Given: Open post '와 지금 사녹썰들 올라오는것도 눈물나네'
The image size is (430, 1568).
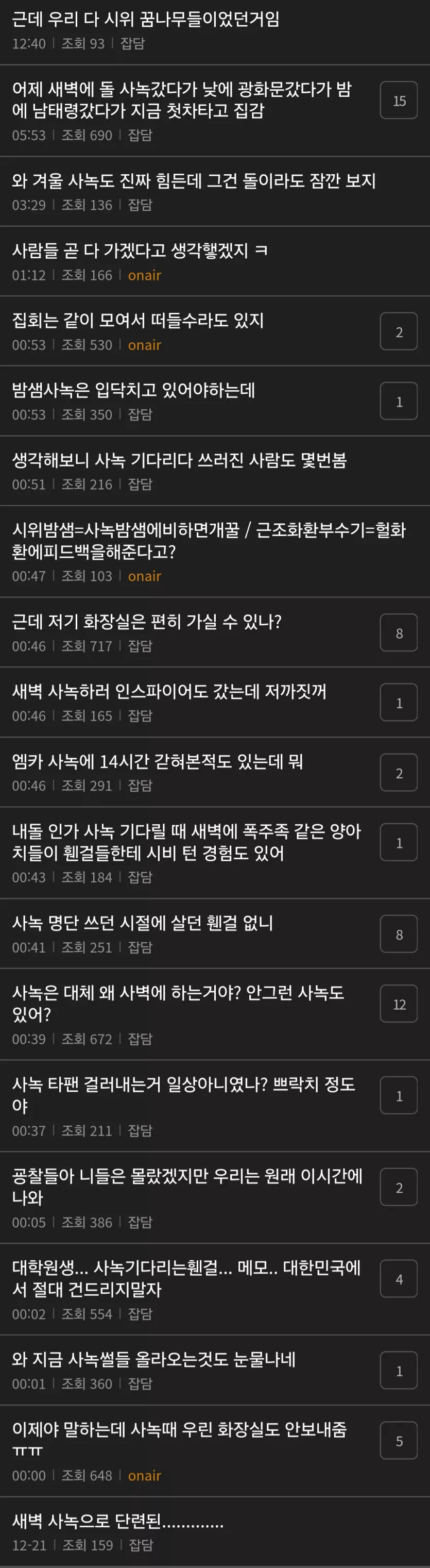Looking at the screenshot, I should click(154, 1359).
